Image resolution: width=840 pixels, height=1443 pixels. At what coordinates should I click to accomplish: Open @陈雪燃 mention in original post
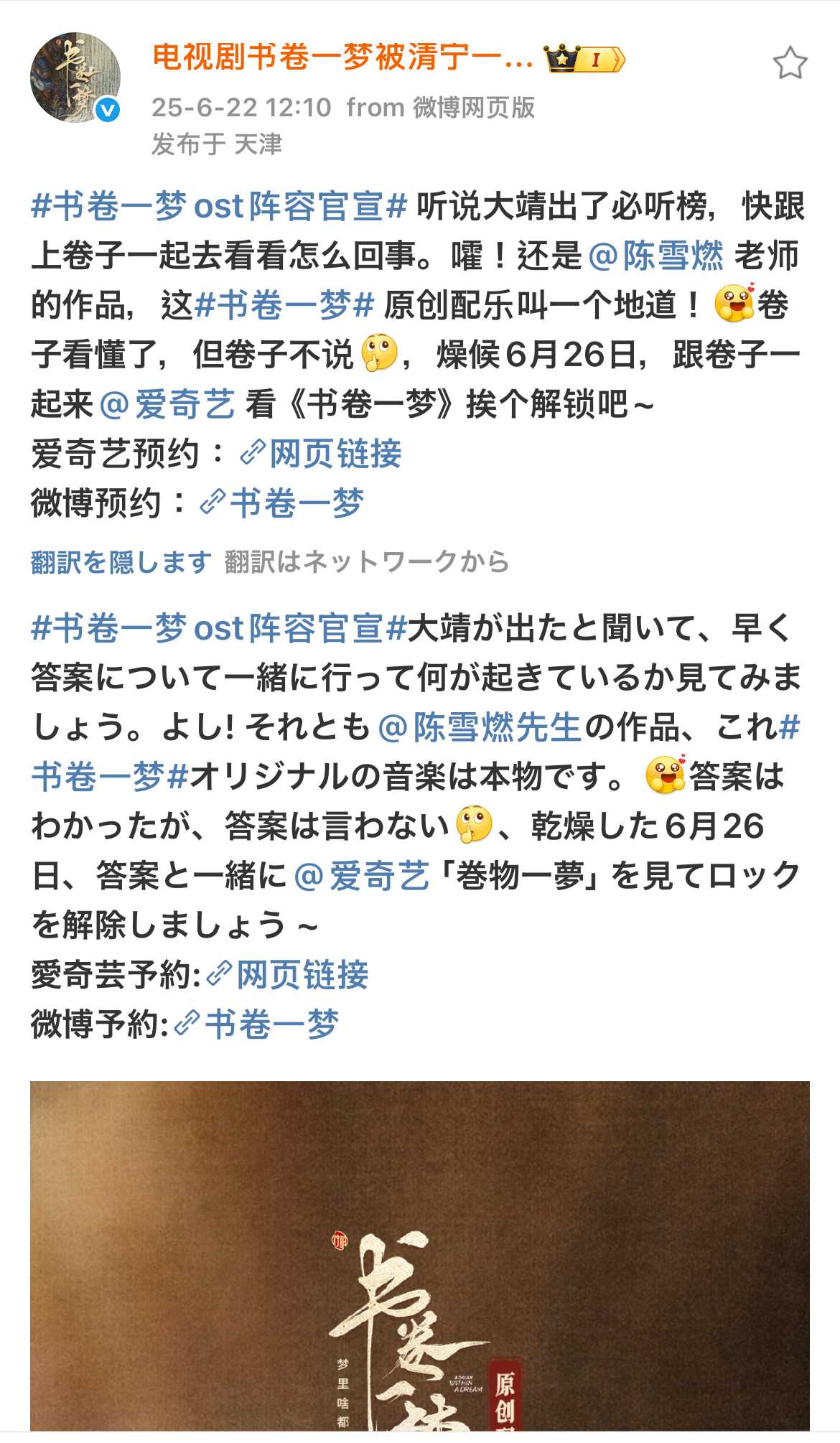(656, 256)
